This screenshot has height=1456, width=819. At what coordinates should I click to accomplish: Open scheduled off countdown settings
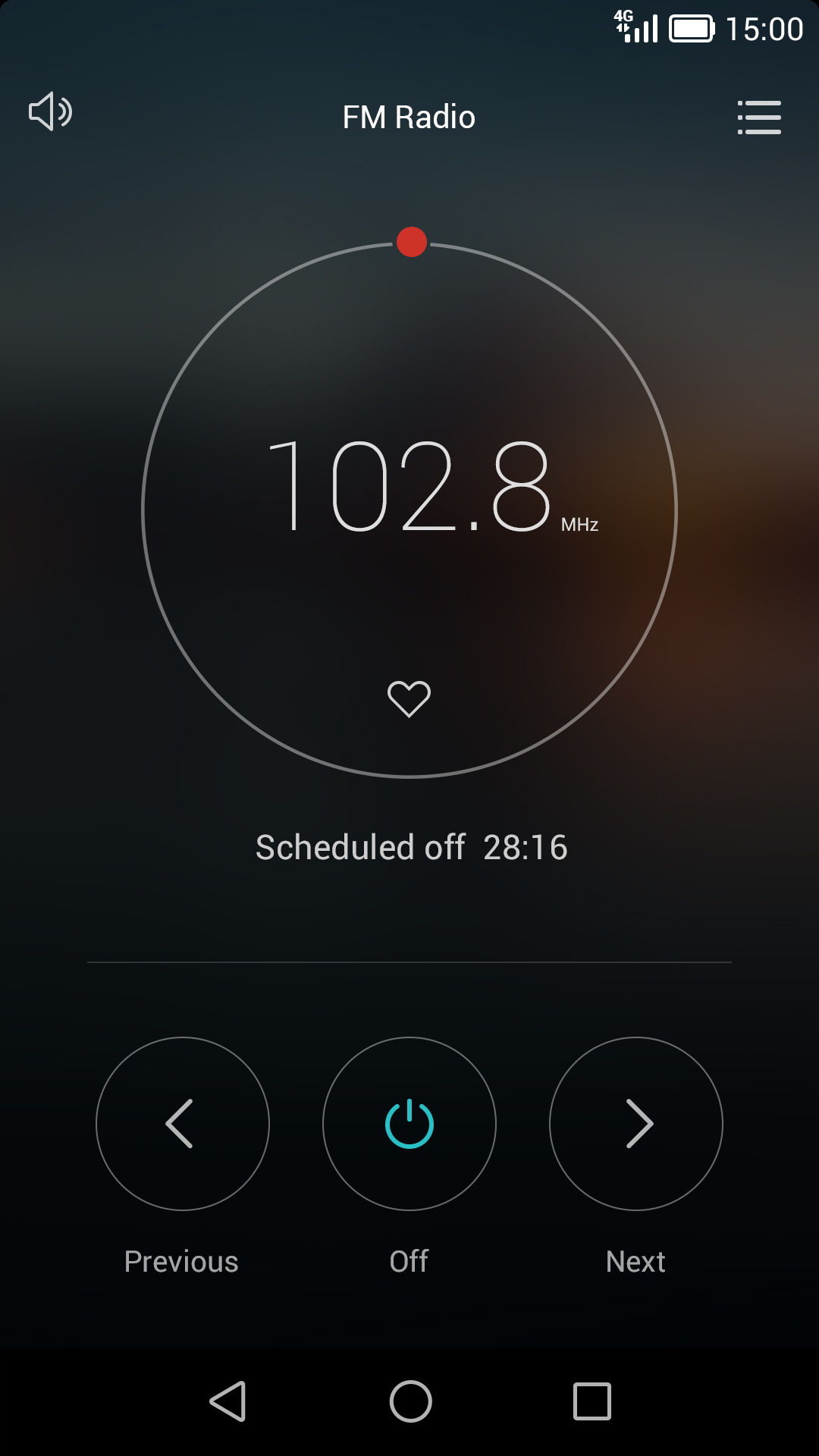point(410,847)
